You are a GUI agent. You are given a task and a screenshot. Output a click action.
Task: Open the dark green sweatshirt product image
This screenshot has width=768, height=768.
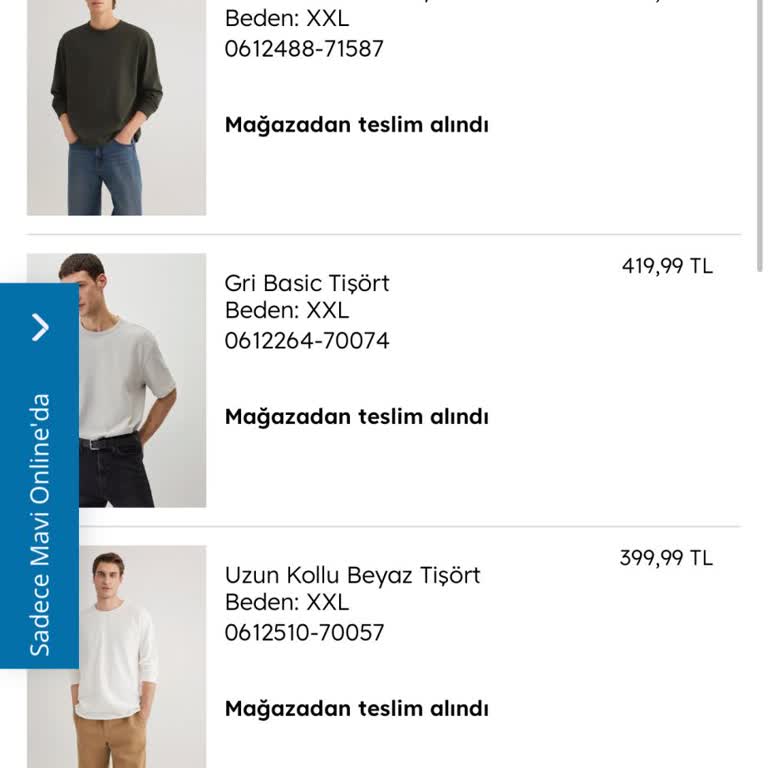[116, 108]
